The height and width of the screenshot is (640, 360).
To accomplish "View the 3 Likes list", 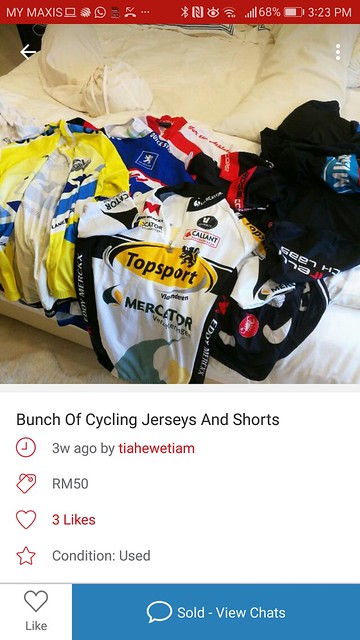I will click(x=73, y=520).
